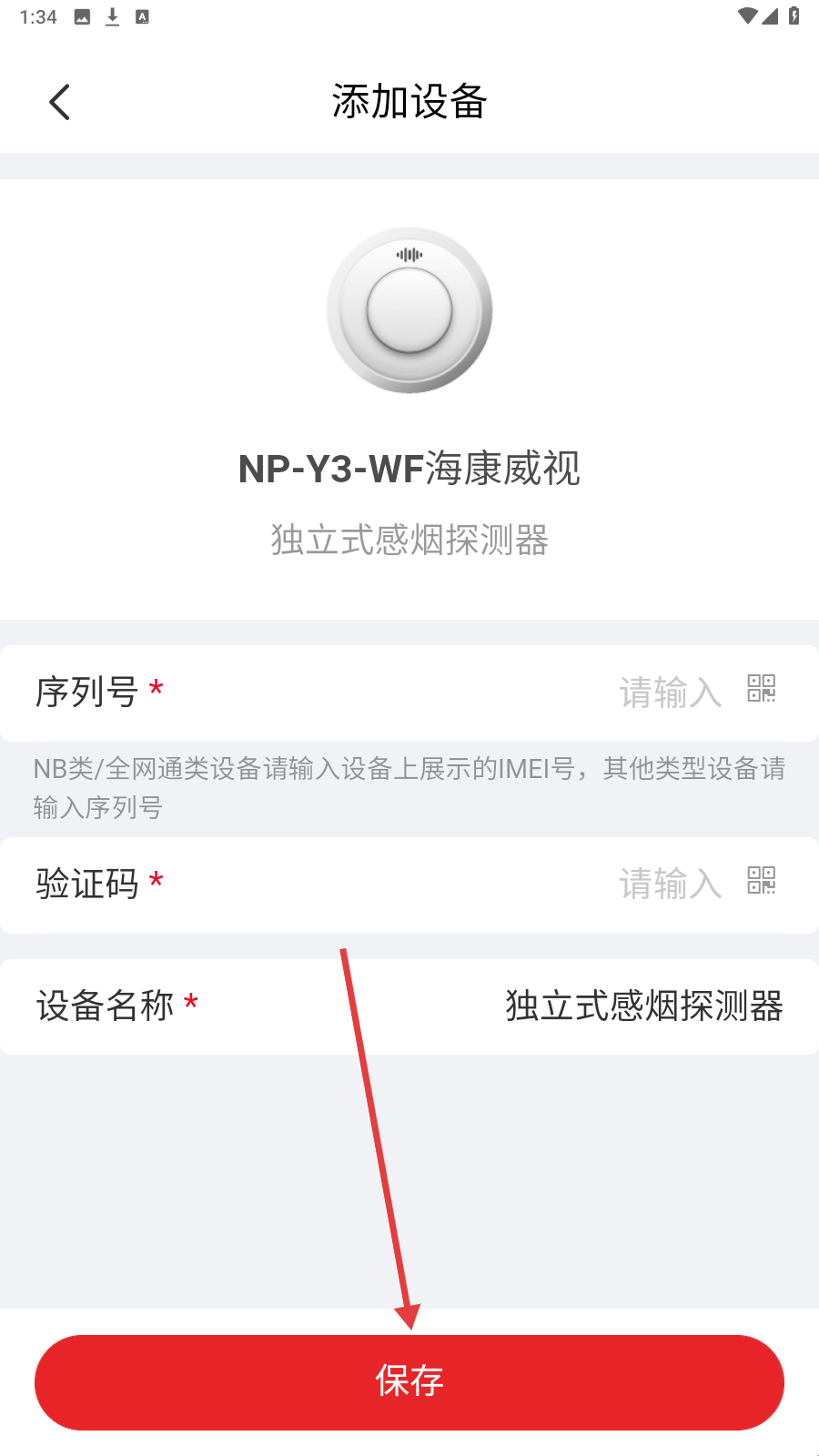The height and width of the screenshot is (1456, 819).
Task: Scan QR code for 验证码
Action: [x=761, y=881]
